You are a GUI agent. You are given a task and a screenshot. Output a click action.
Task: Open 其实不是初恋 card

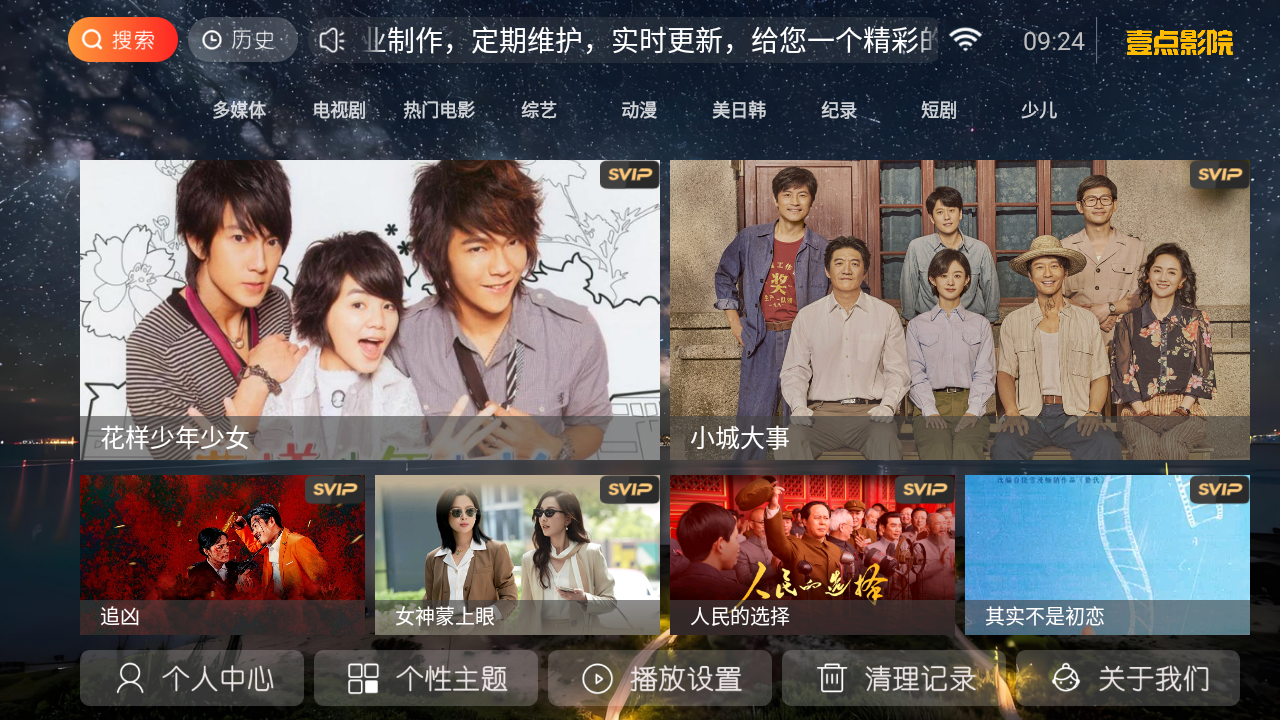tap(1107, 554)
